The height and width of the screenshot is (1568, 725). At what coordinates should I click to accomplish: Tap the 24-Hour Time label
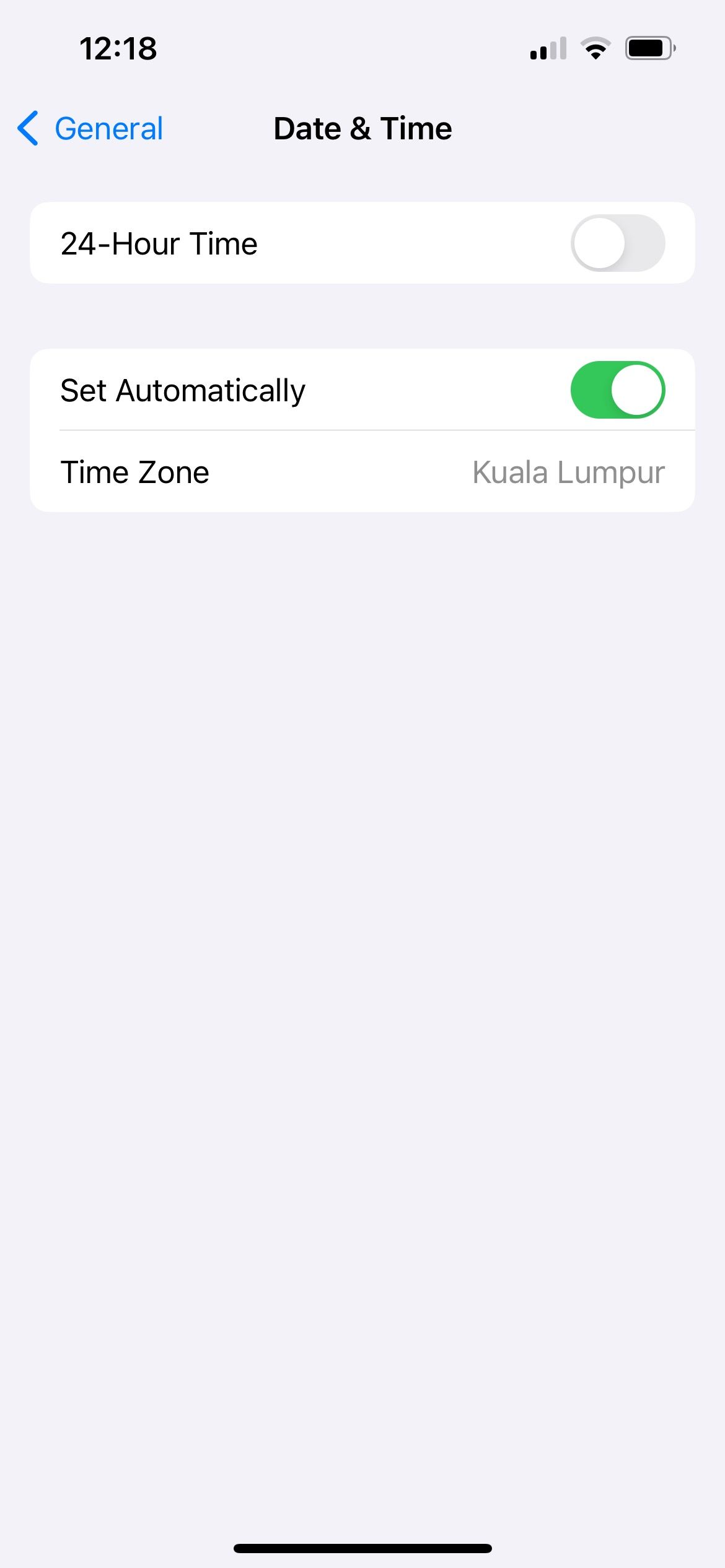coord(159,243)
